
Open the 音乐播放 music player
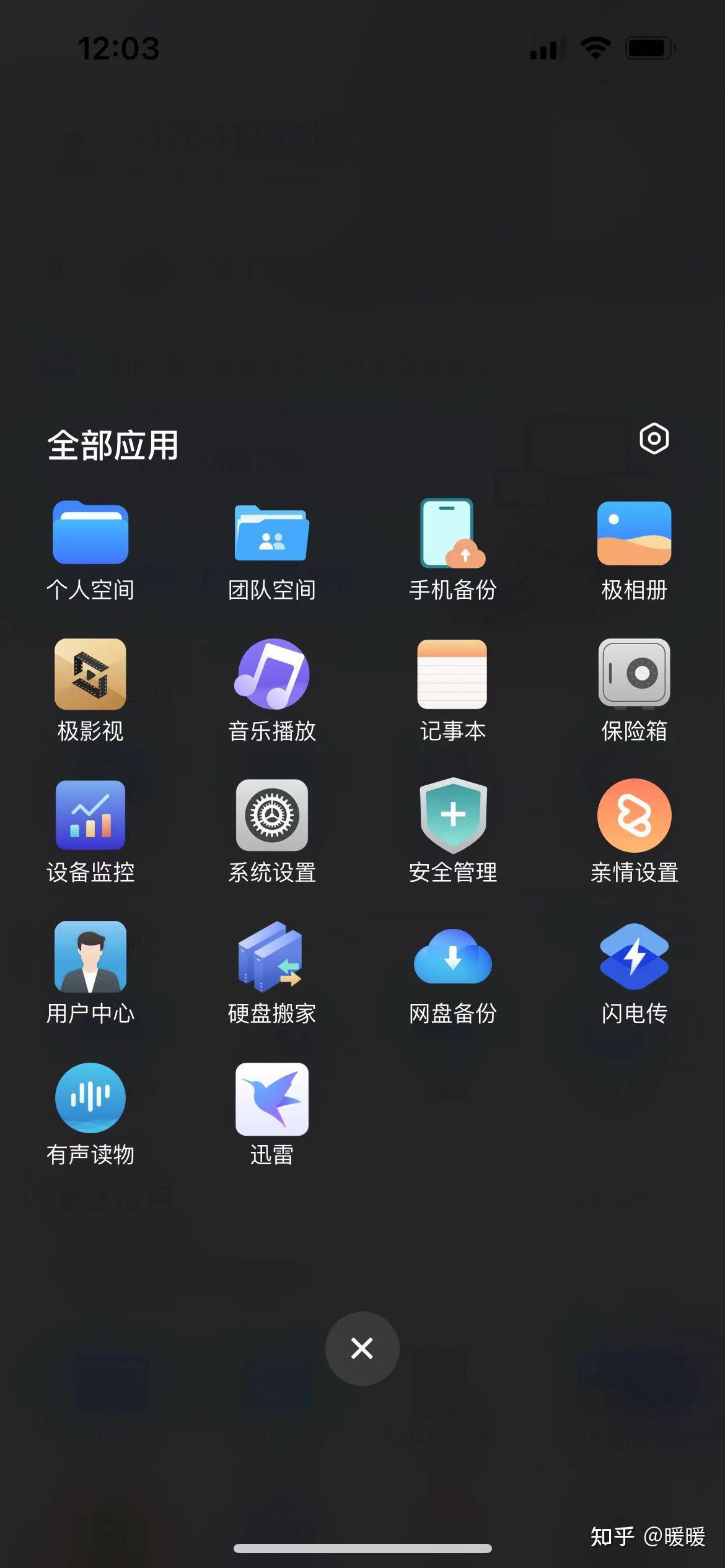pos(271,675)
